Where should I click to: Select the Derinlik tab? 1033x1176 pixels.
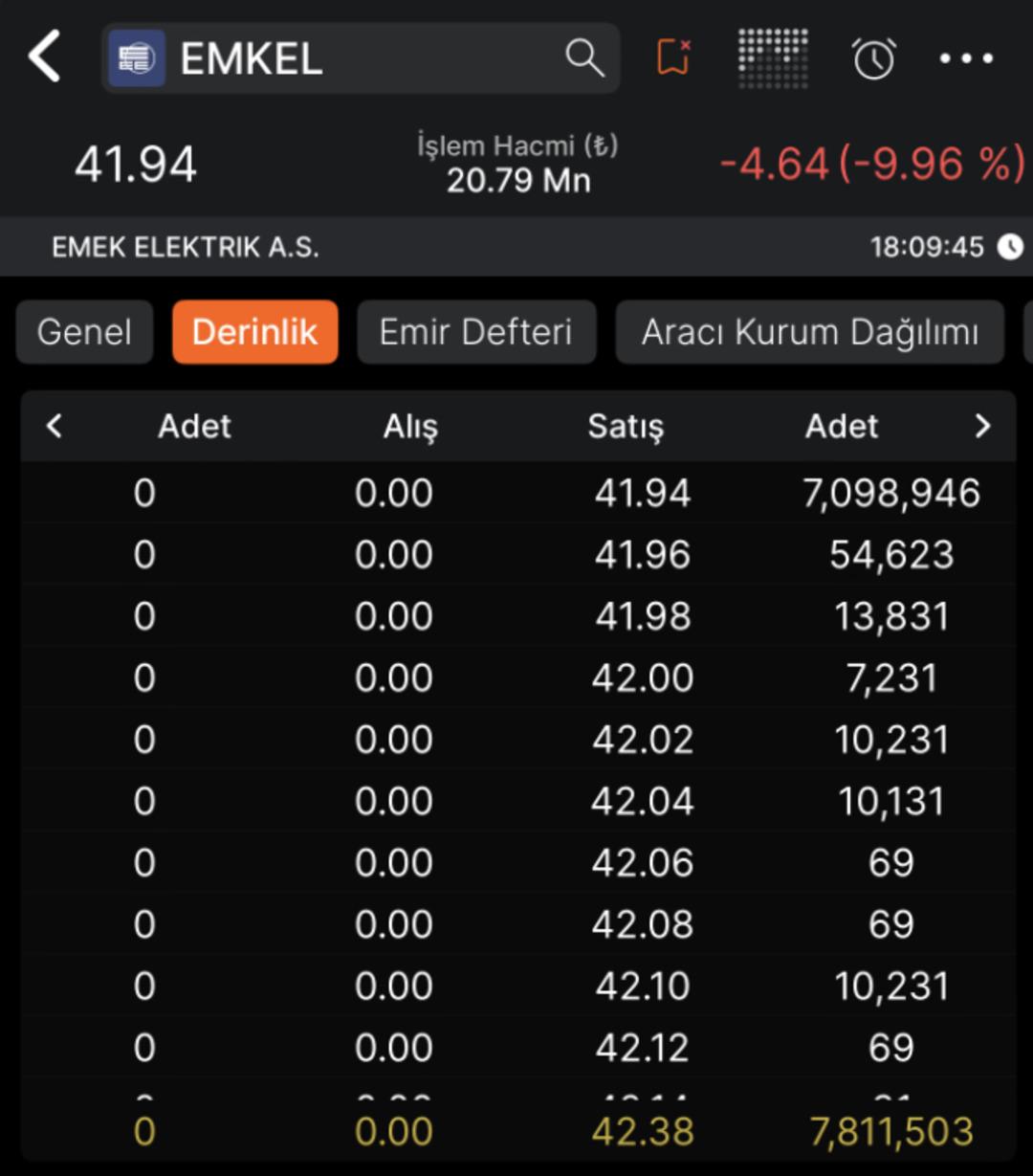(254, 332)
